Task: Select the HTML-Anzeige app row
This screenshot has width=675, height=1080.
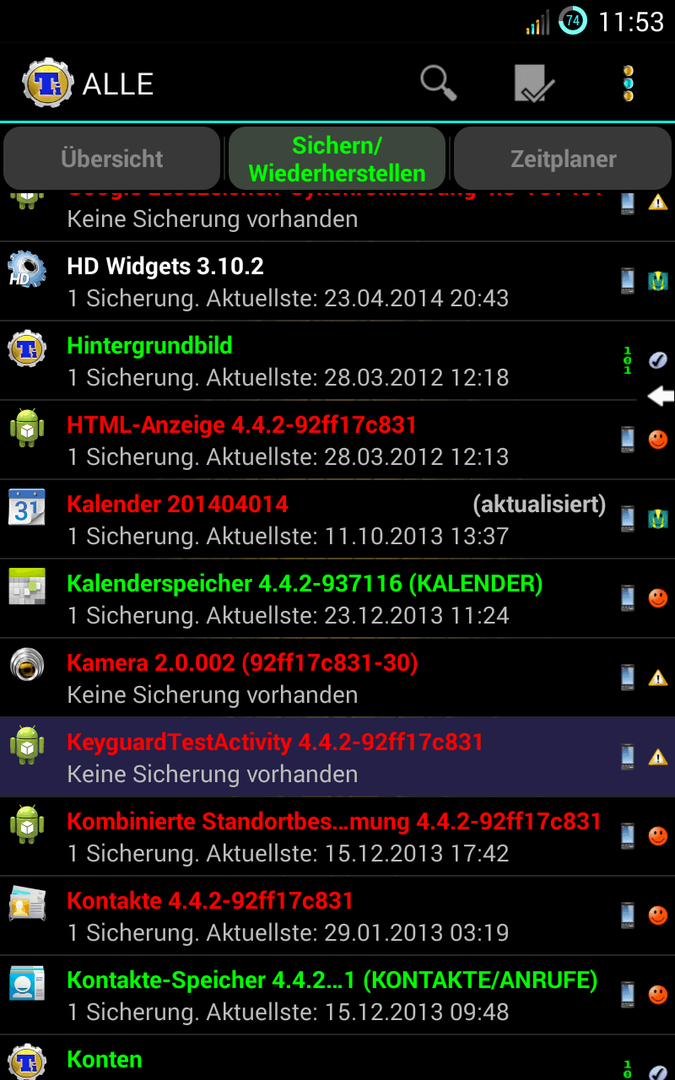Action: click(x=338, y=439)
